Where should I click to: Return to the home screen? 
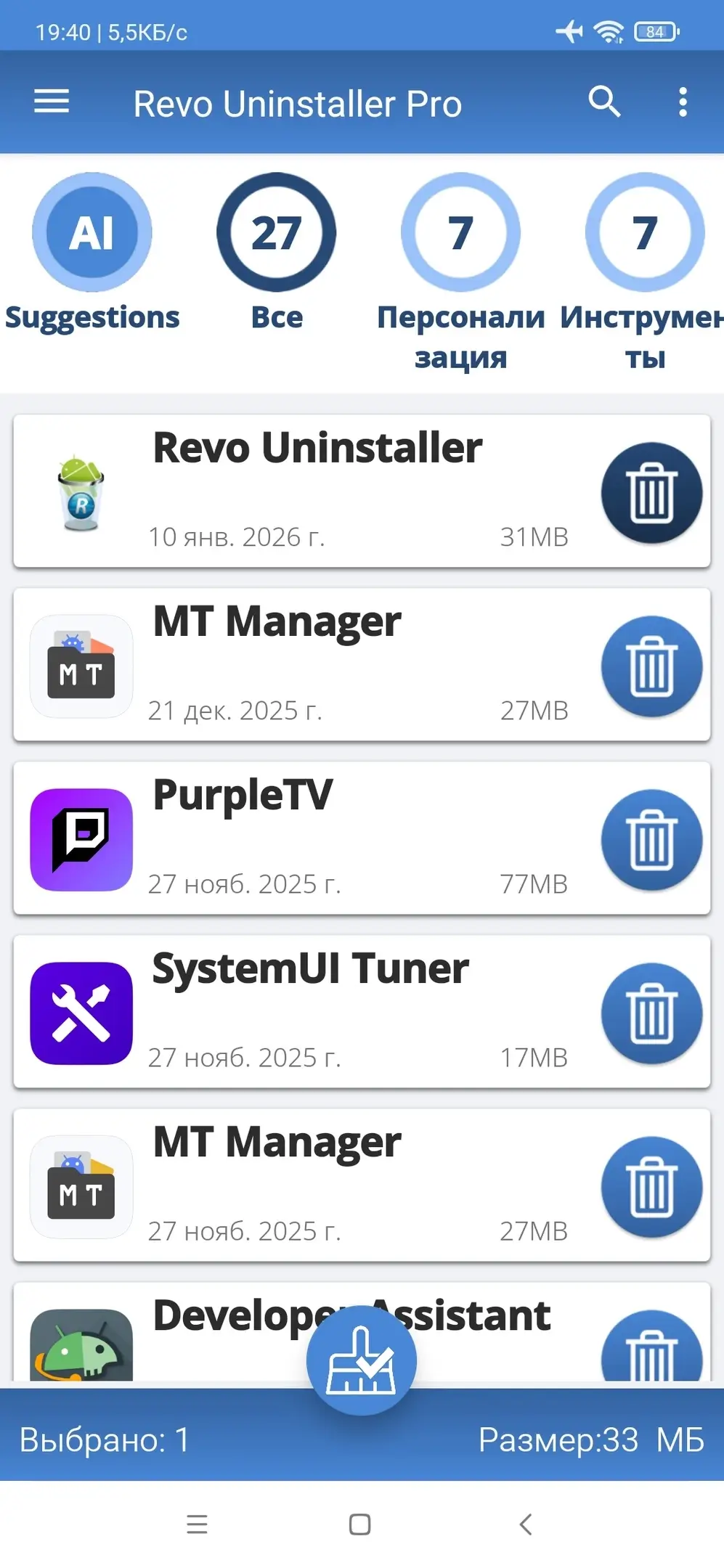tap(360, 1524)
